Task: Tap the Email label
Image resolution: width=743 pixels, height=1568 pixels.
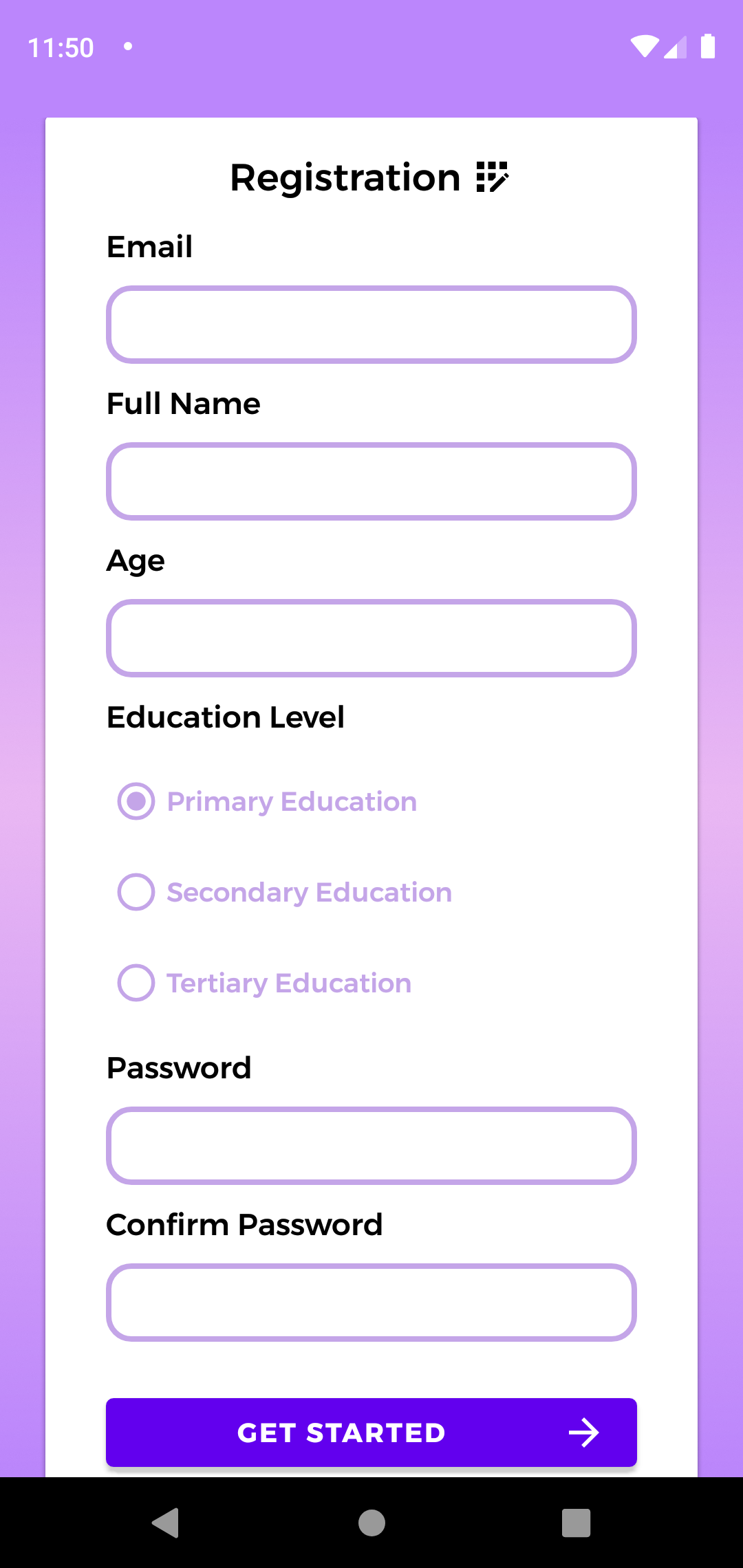Action: [149, 247]
